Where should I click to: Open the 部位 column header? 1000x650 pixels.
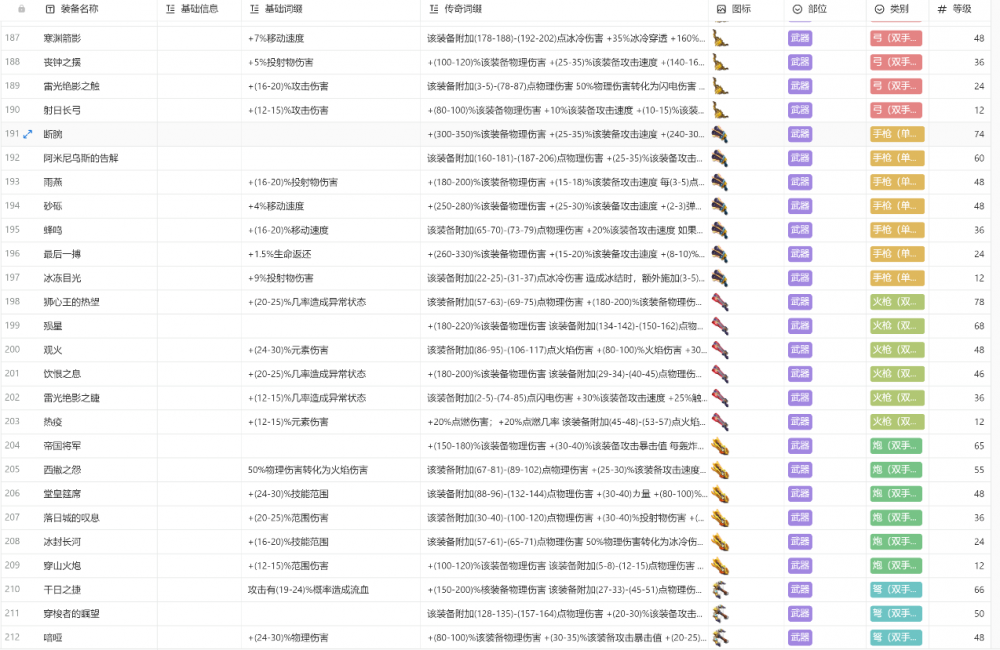(825, 9)
